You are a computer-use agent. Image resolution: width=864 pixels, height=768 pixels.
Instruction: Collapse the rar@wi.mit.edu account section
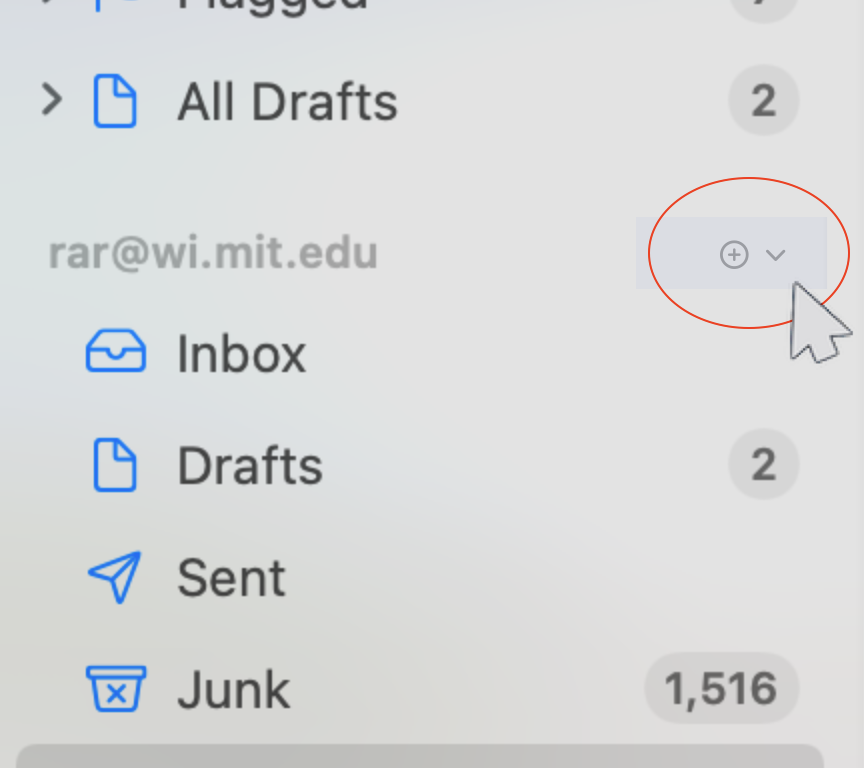click(776, 255)
